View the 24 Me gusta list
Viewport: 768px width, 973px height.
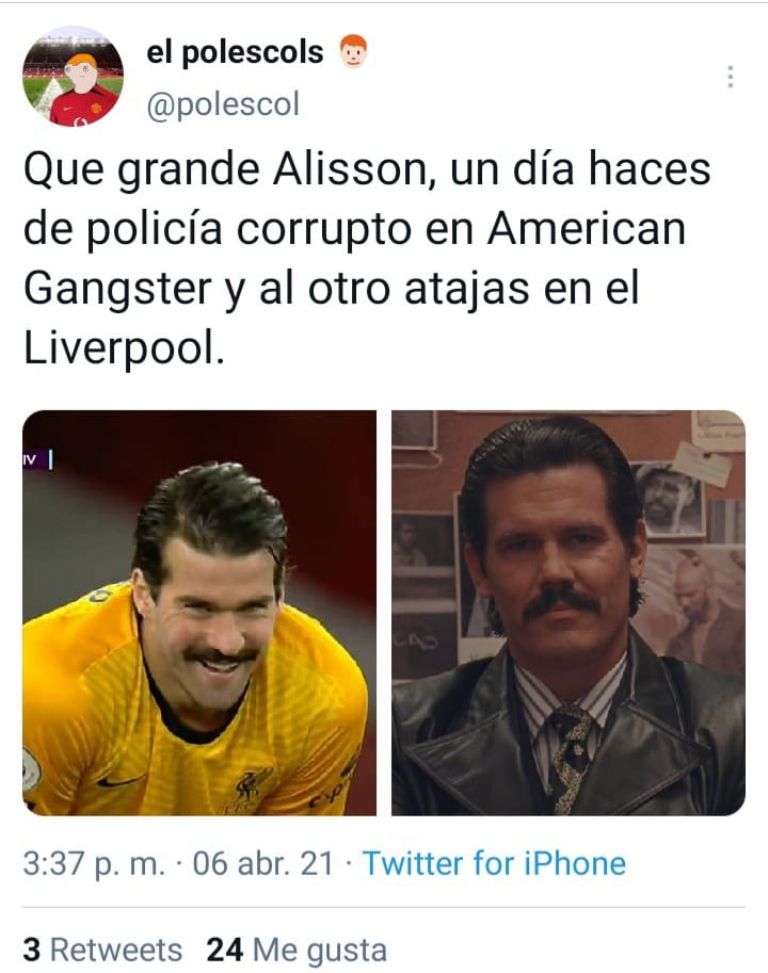(296, 949)
